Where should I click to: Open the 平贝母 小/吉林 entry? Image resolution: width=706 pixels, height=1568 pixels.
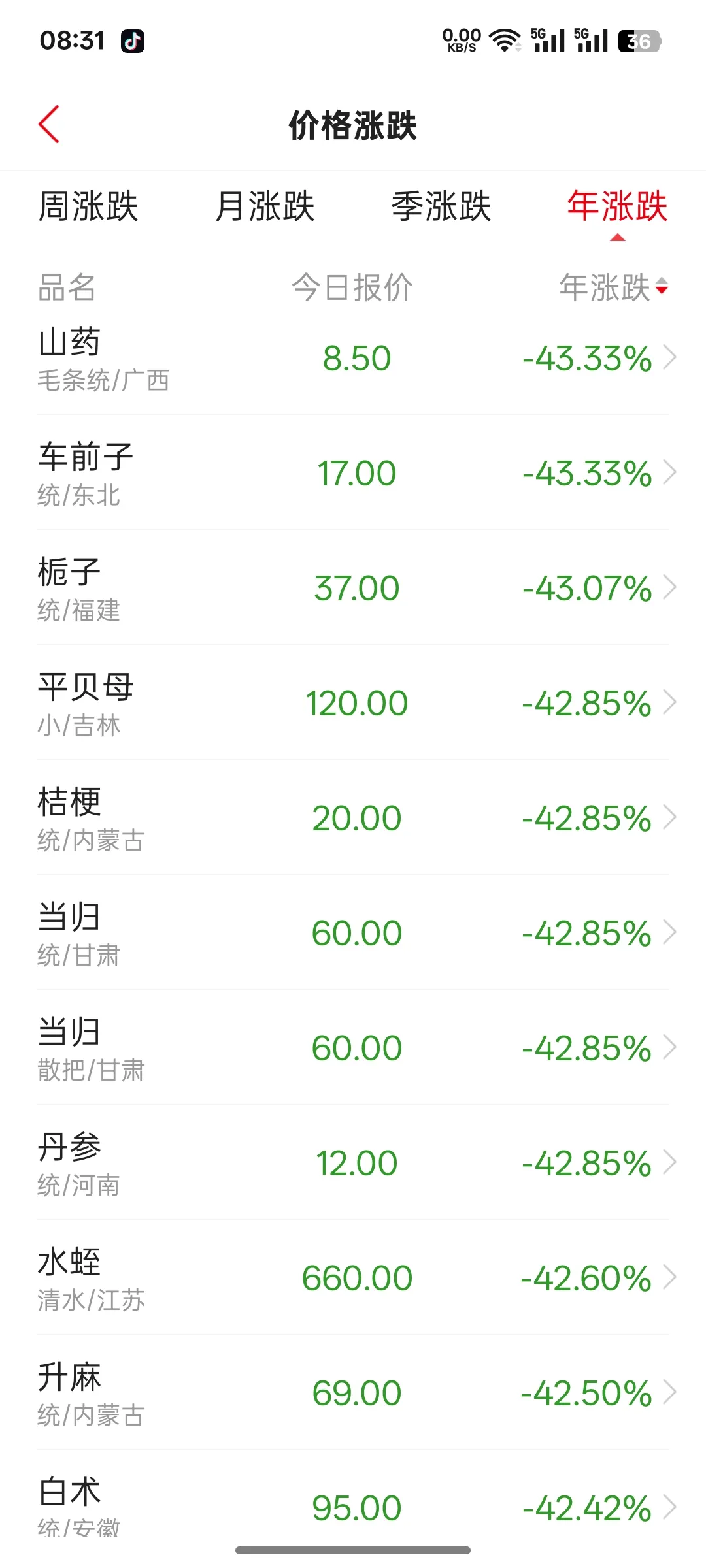pos(353,702)
